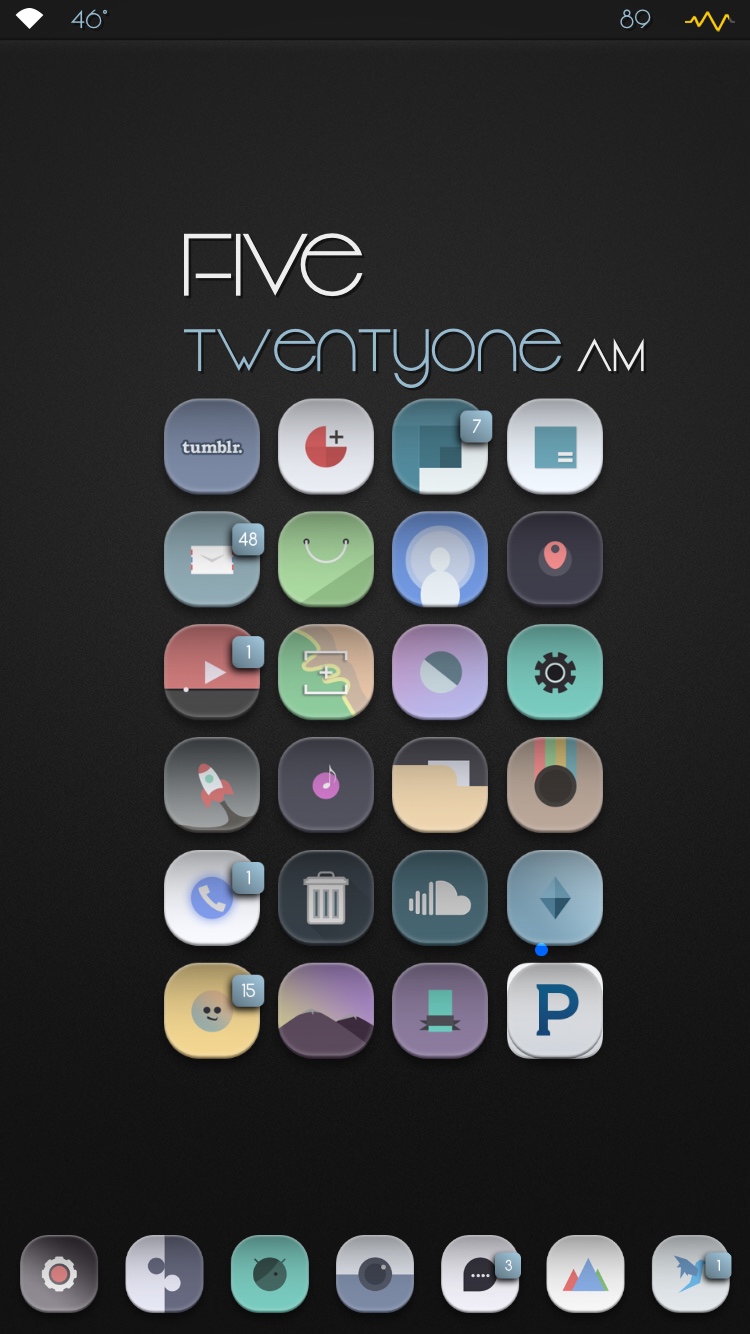Viewport: 750px width, 1334px height.
Task: Open the gear Settings app in the grid
Action: (x=555, y=672)
